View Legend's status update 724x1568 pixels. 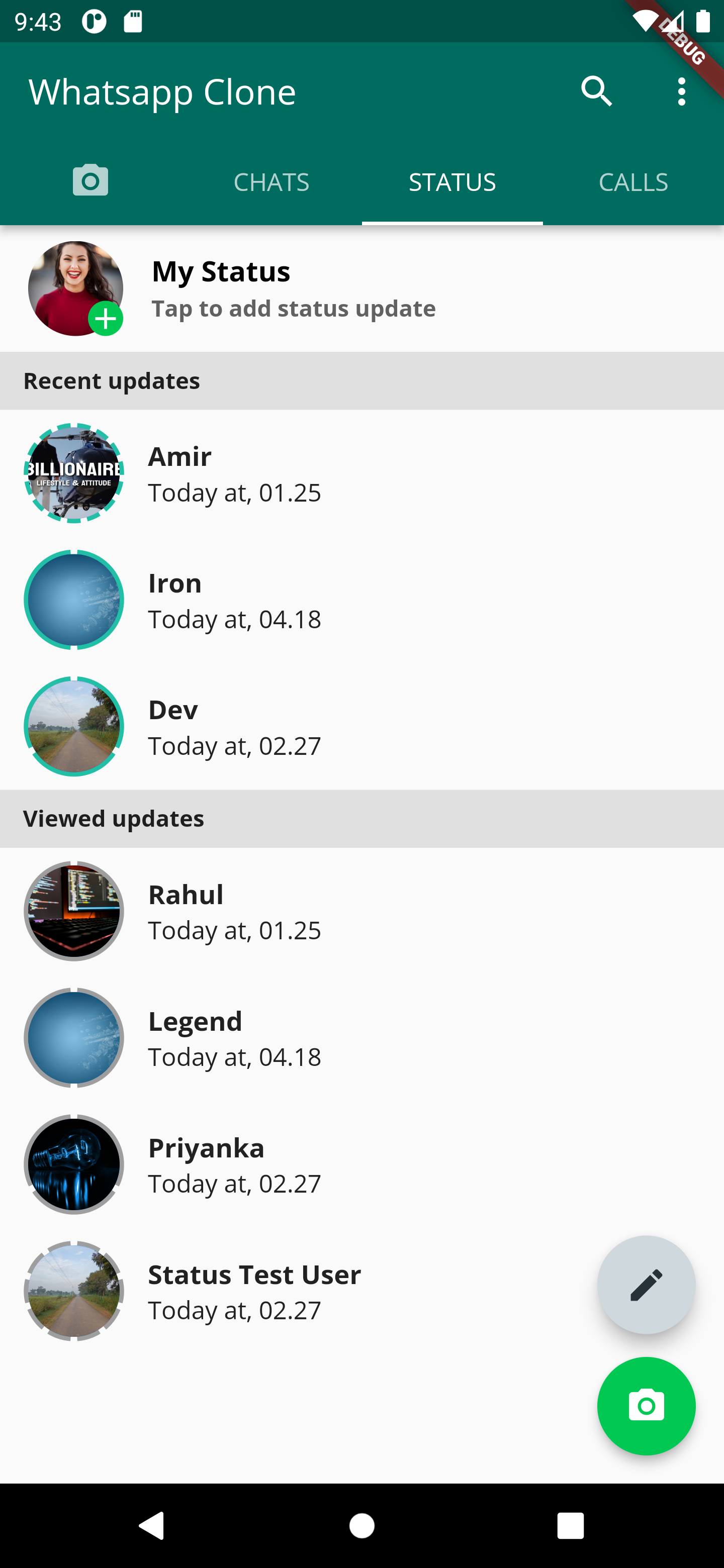[234, 1038]
